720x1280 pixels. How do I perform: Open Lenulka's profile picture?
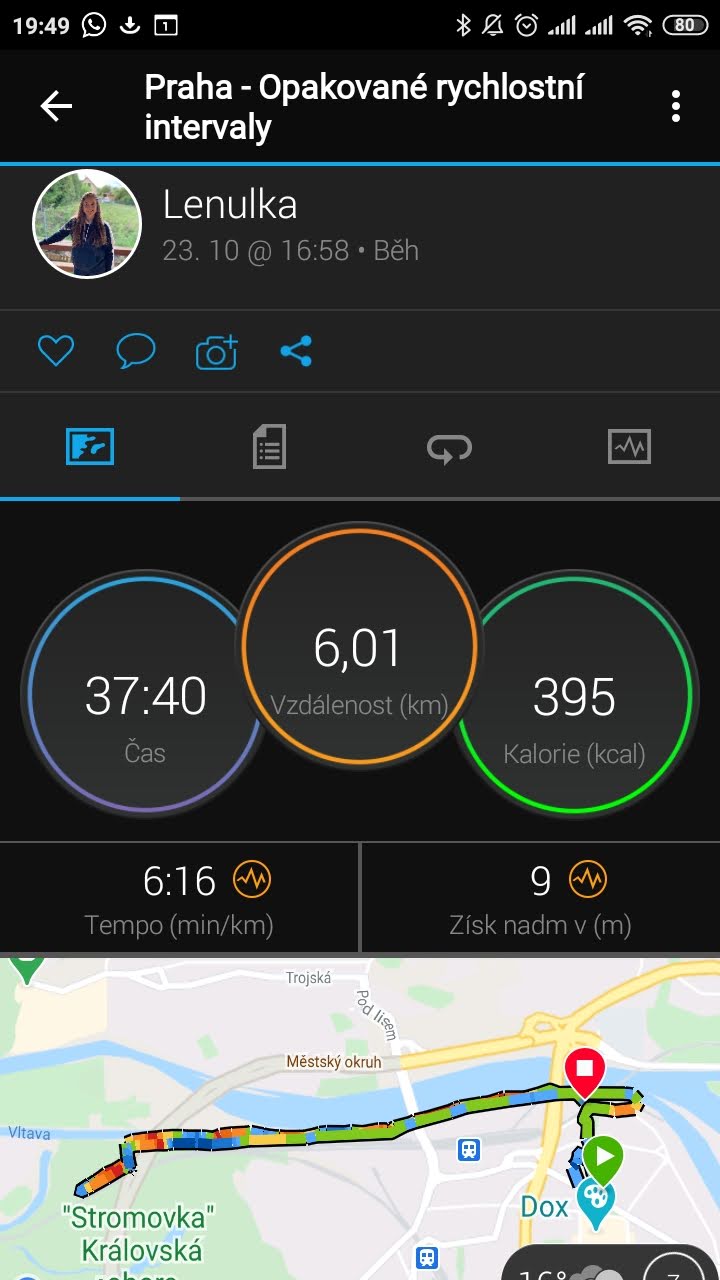87,224
